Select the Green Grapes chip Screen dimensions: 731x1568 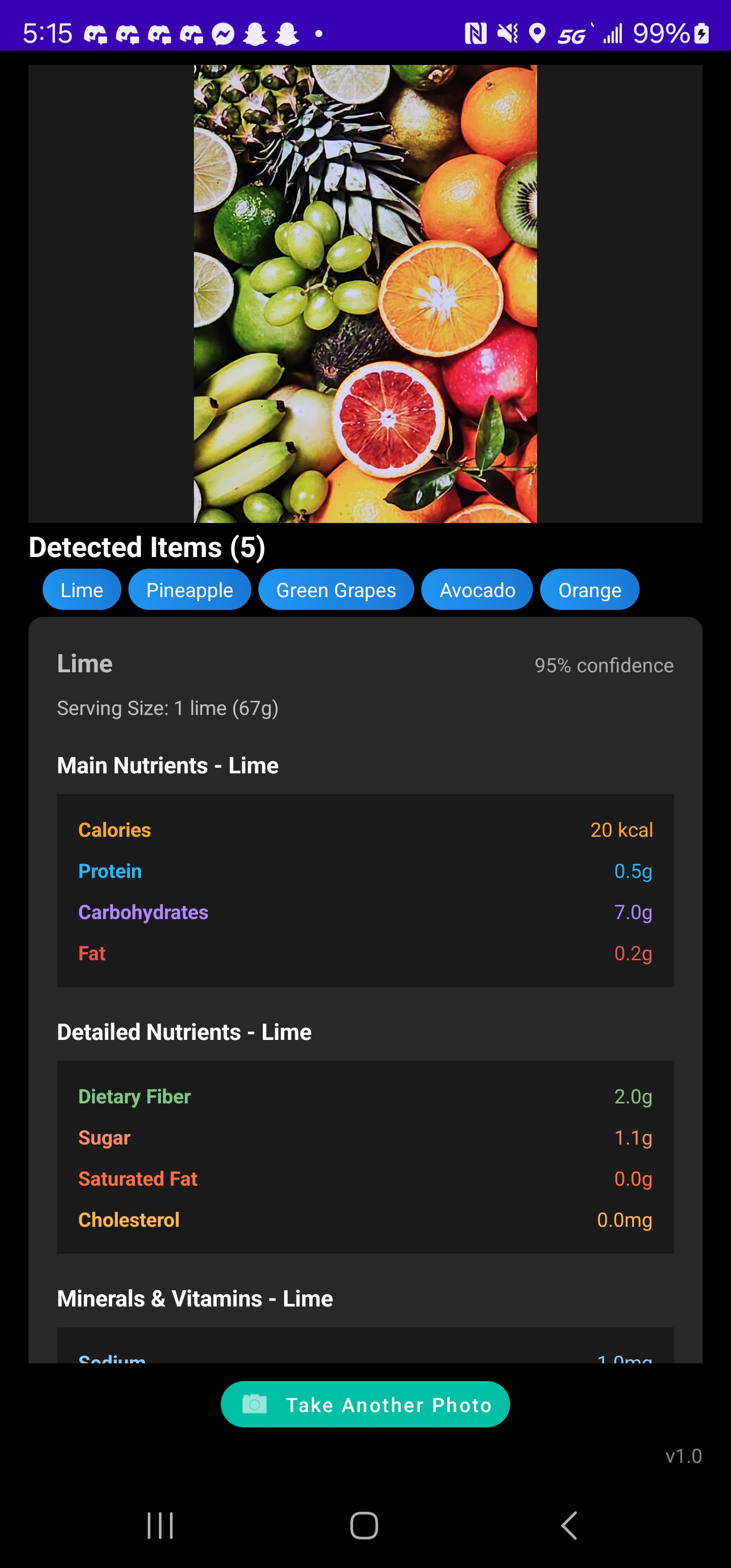point(336,589)
